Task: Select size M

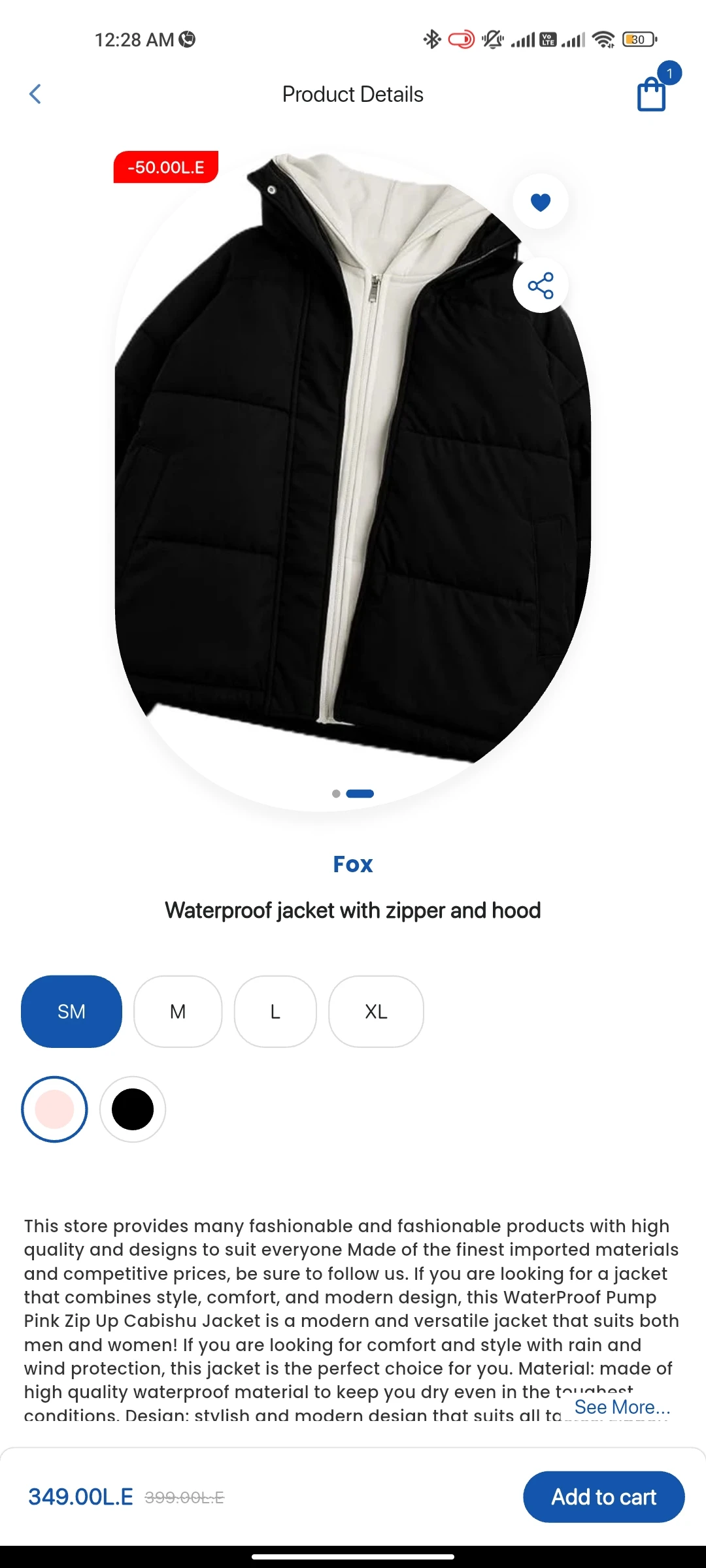Action: pos(178,1011)
